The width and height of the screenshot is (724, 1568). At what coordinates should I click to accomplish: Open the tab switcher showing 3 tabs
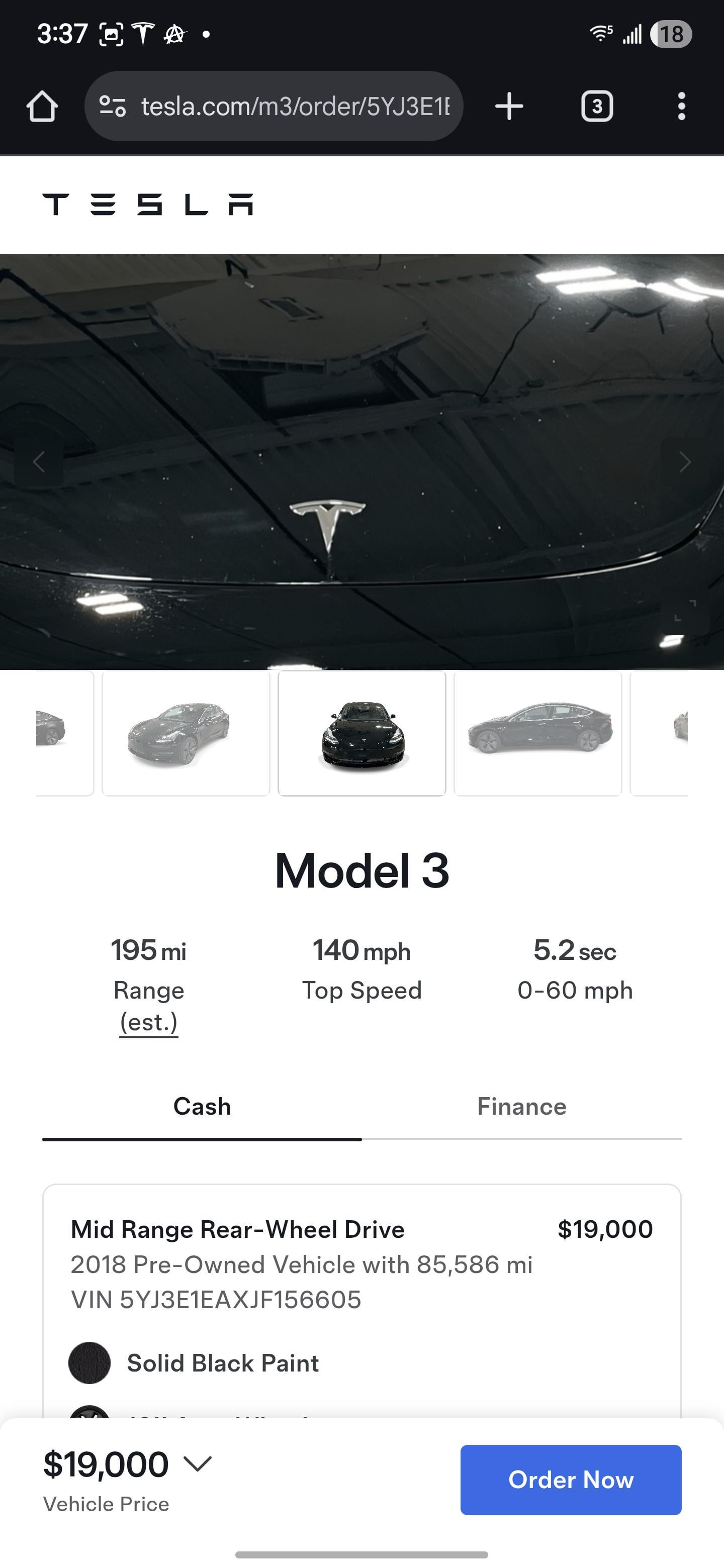coord(596,107)
